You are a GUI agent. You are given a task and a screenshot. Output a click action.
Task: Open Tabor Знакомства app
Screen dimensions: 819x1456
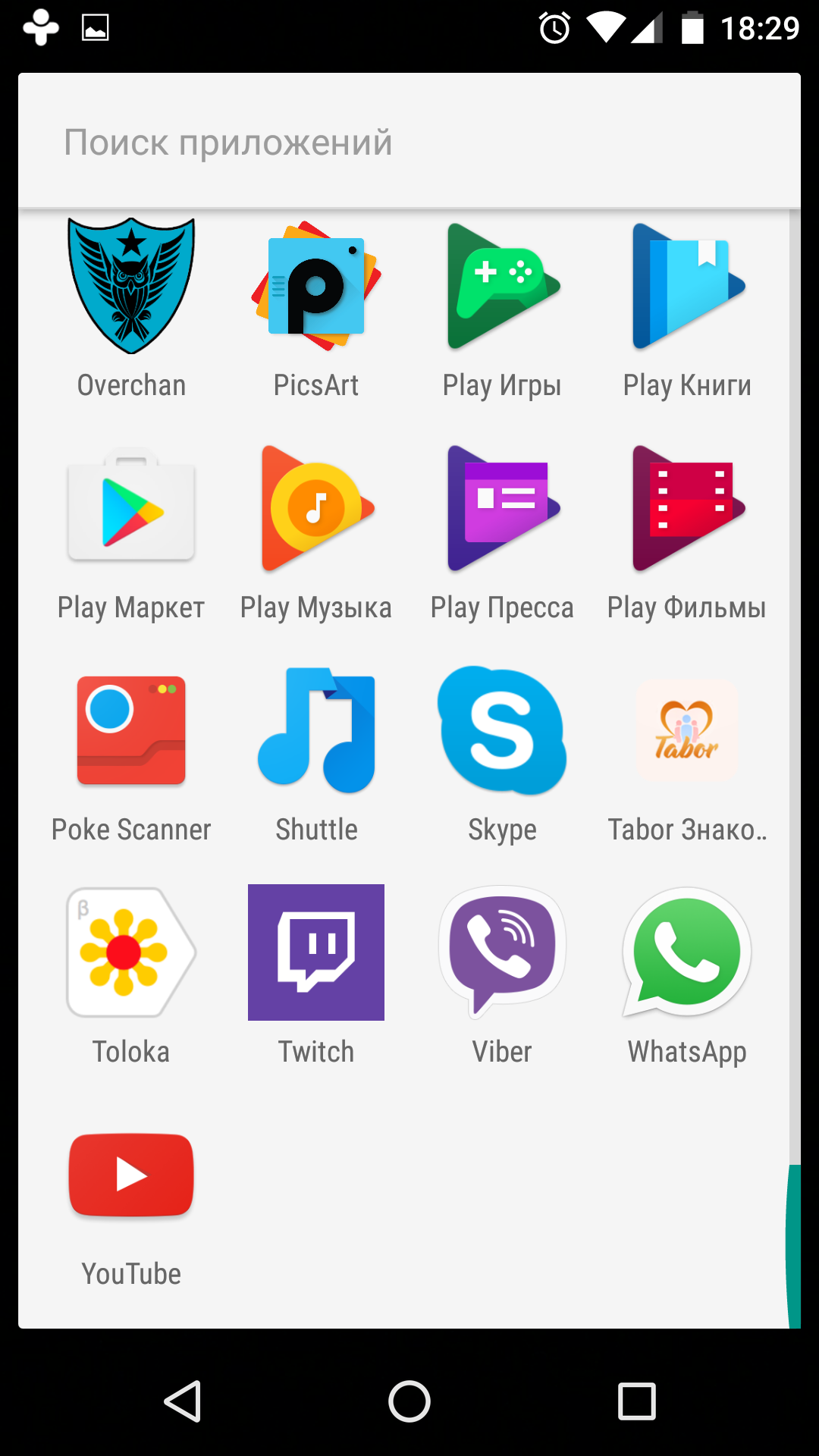pos(687,730)
